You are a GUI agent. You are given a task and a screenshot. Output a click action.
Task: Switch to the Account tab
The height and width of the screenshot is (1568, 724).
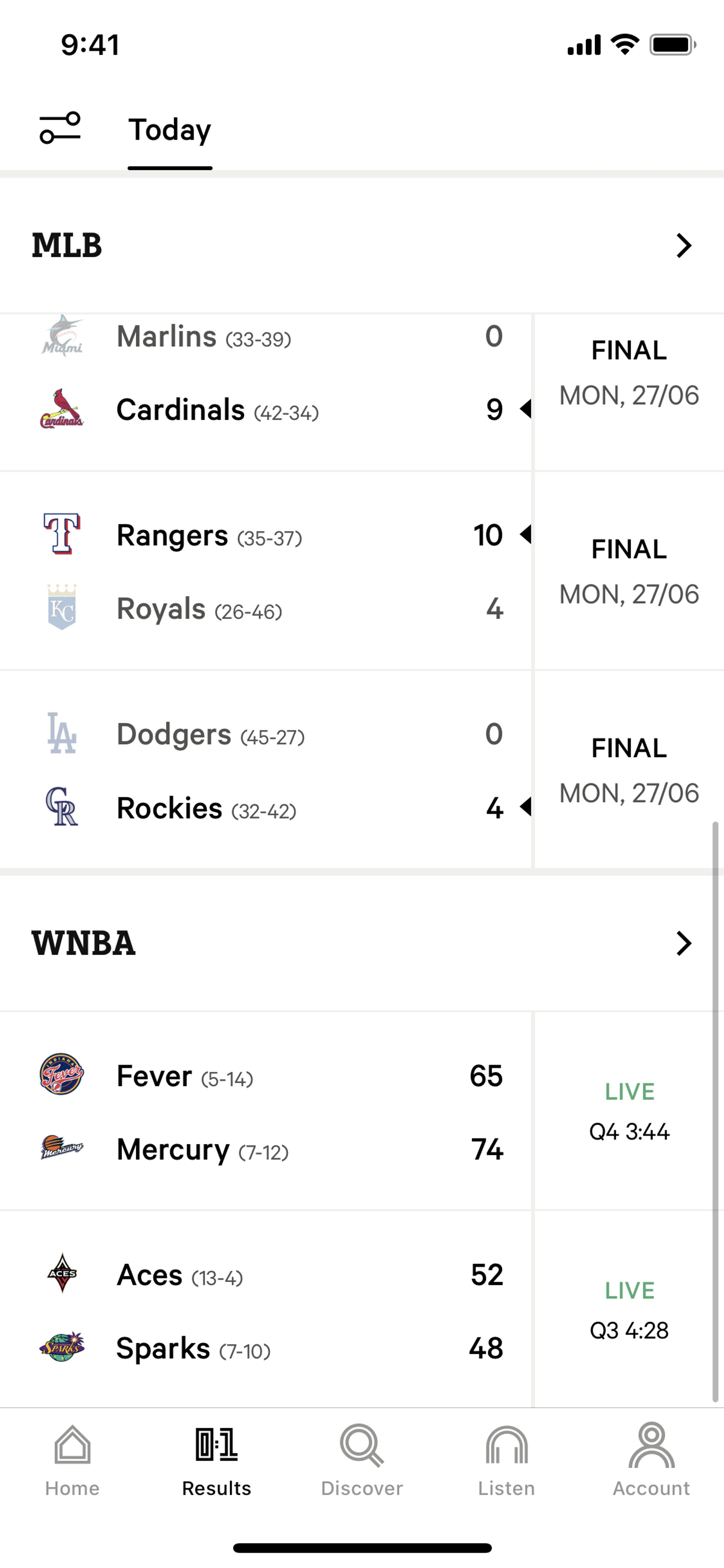coord(651,1460)
